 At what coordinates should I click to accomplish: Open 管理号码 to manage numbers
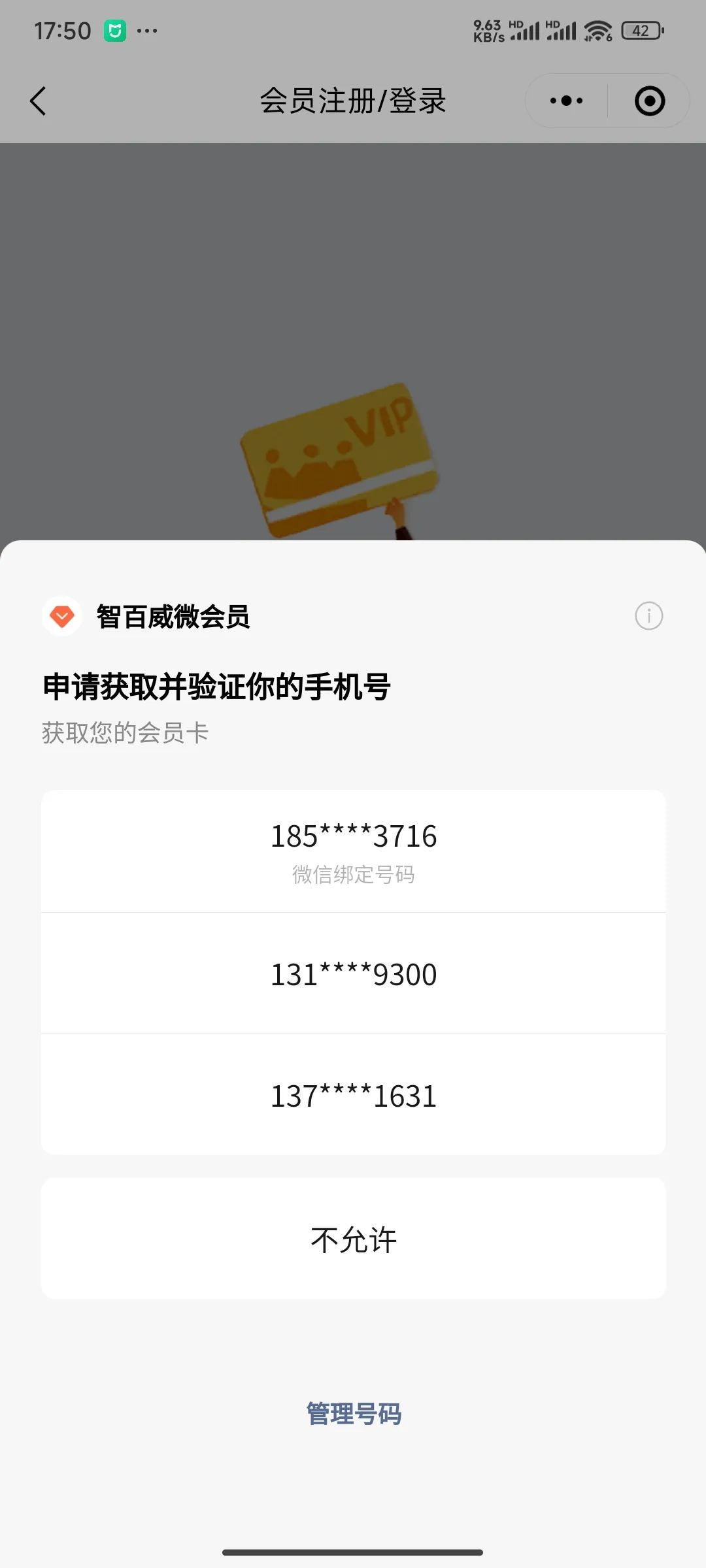353,1414
